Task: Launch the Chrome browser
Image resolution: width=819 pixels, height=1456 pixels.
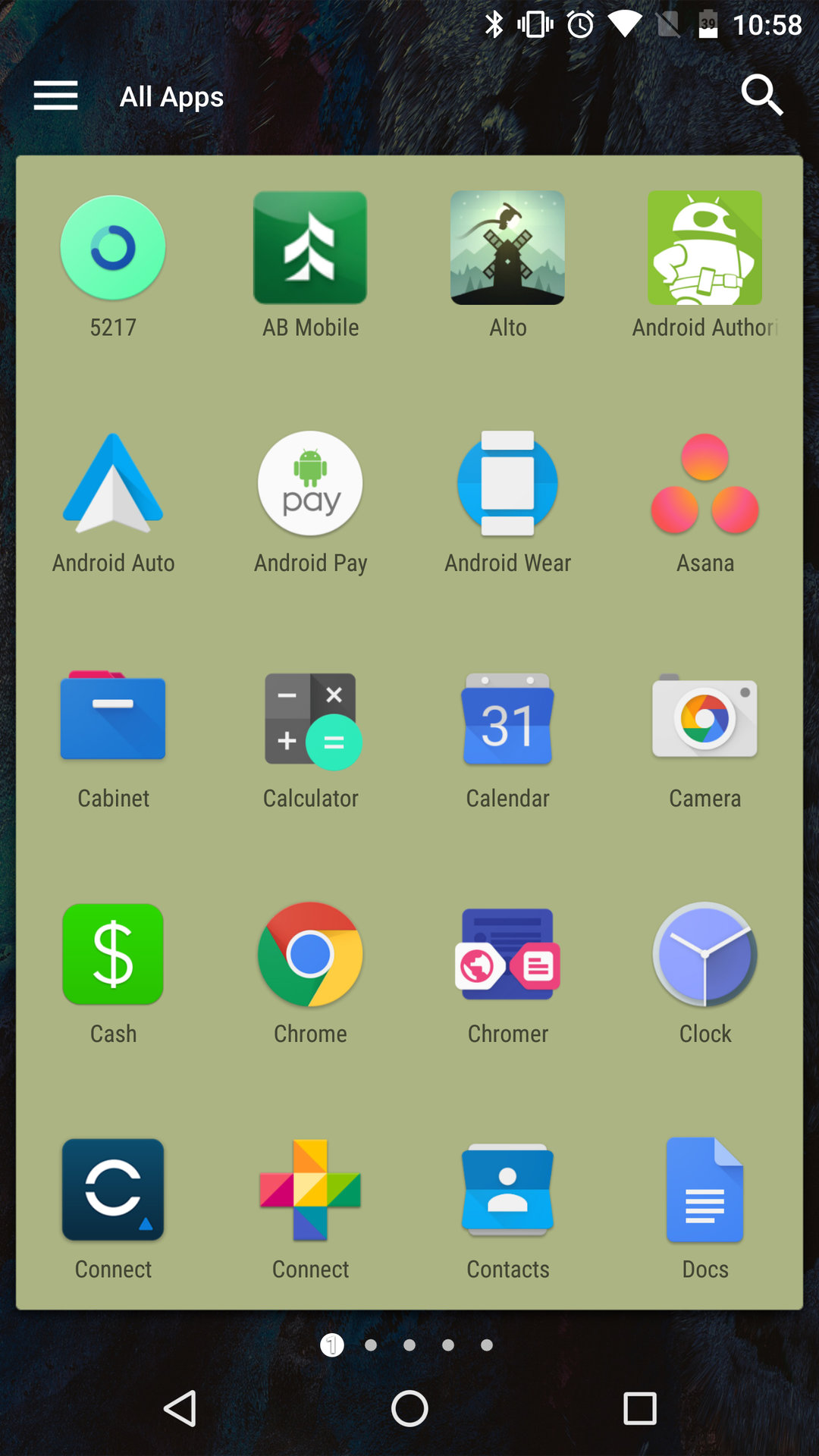Action: (310, 954)
